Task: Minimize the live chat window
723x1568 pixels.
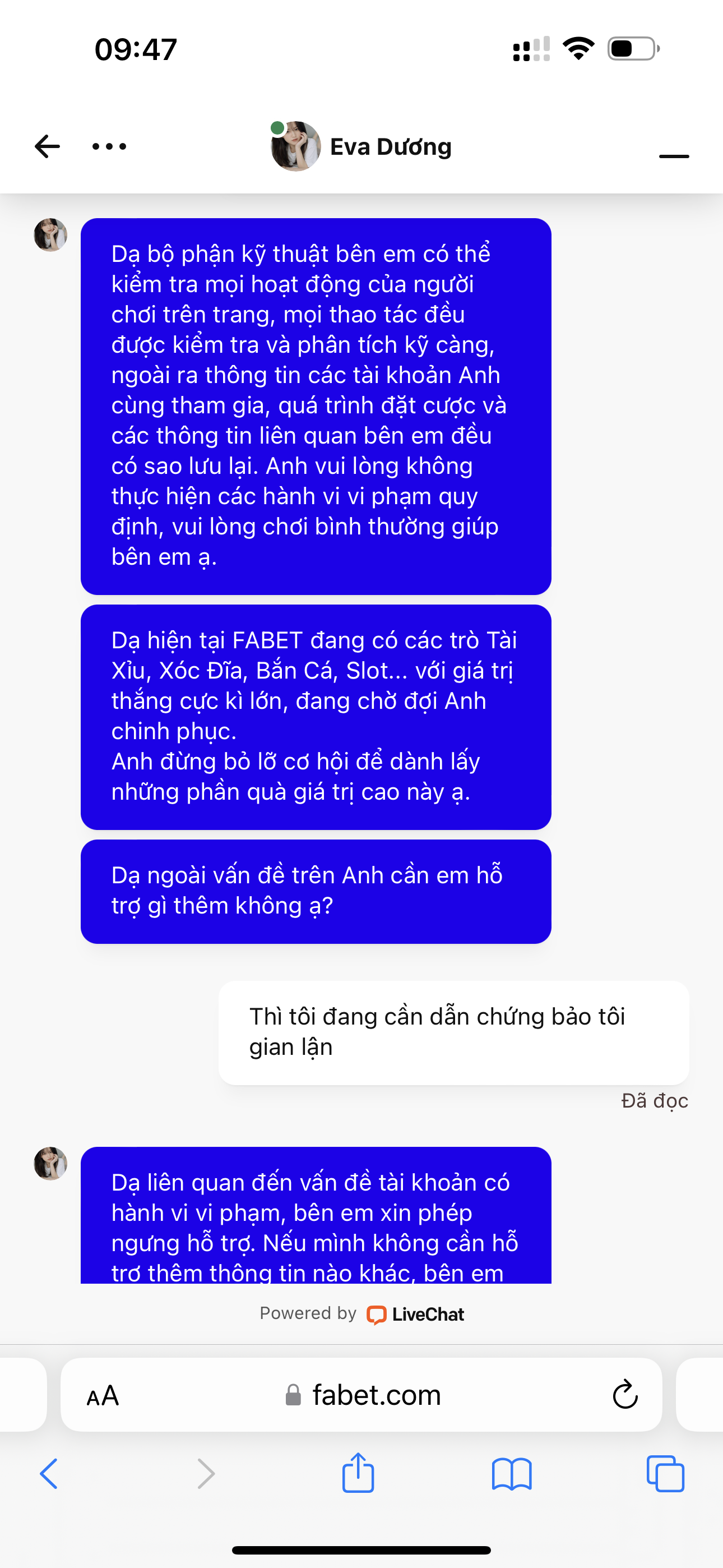Action: [674, 156]
